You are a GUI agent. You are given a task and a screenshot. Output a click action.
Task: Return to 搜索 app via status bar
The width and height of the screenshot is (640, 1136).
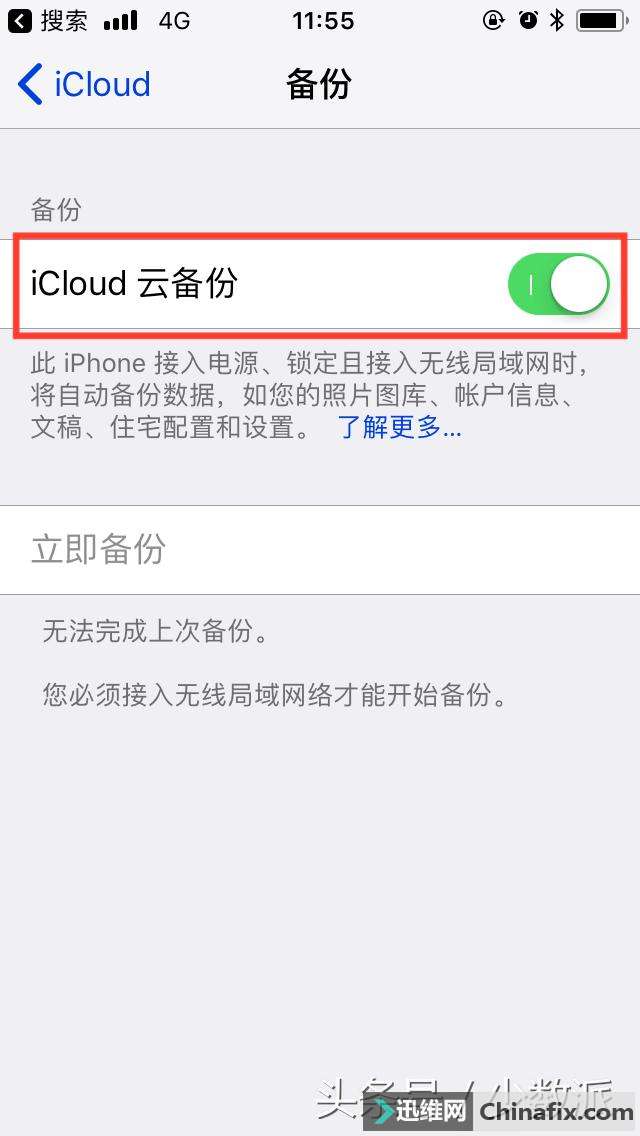[48, 20]
